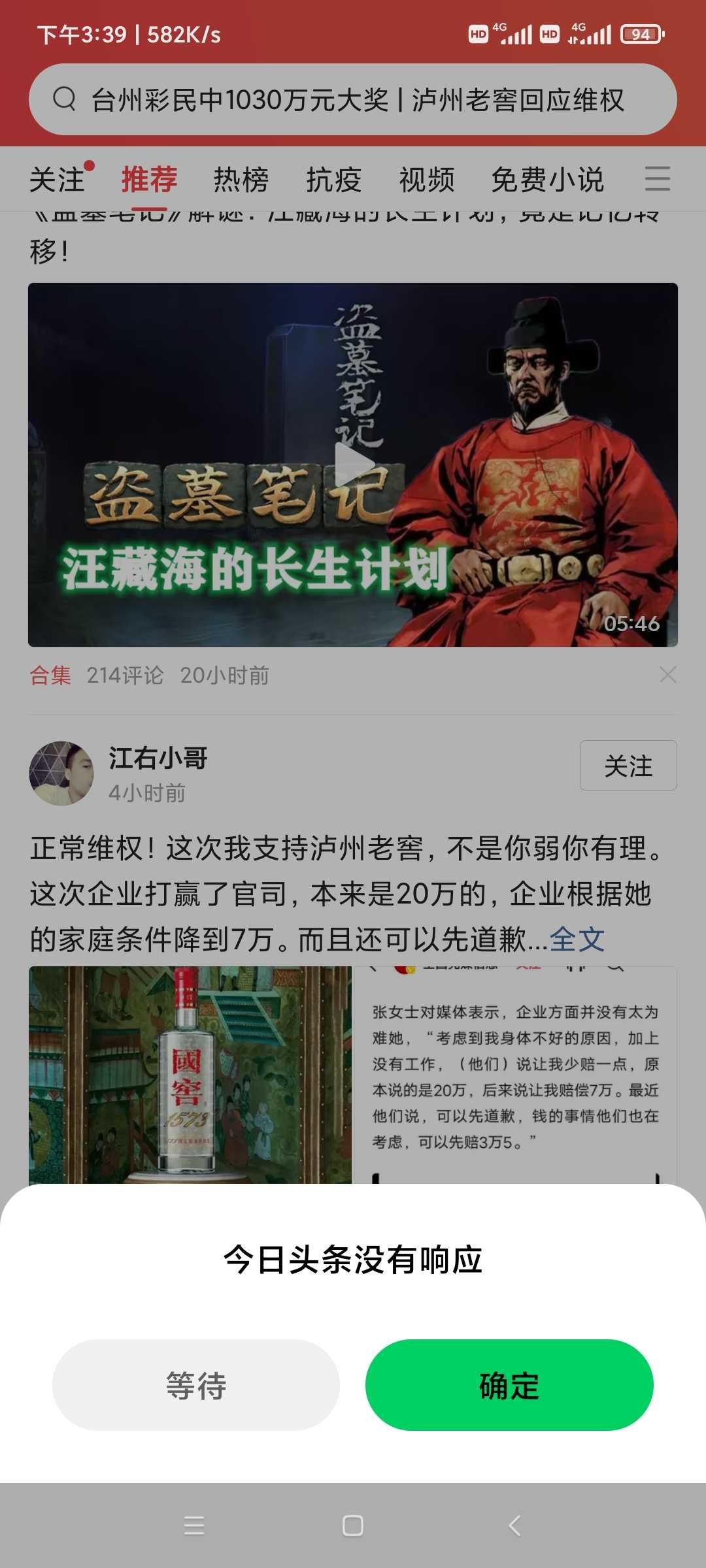706x1568 pixels.
Task: Open 江右小哥's profile avatar
Action: (61, 773)
